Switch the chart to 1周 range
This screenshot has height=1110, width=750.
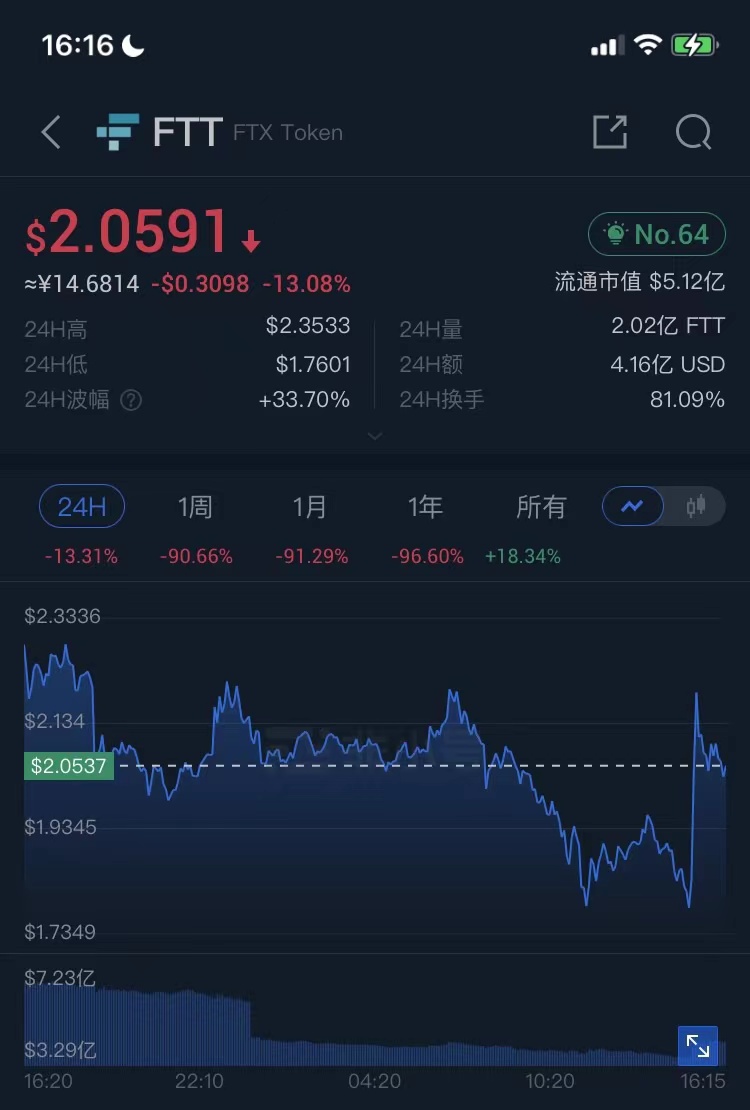tap(195, 507)
